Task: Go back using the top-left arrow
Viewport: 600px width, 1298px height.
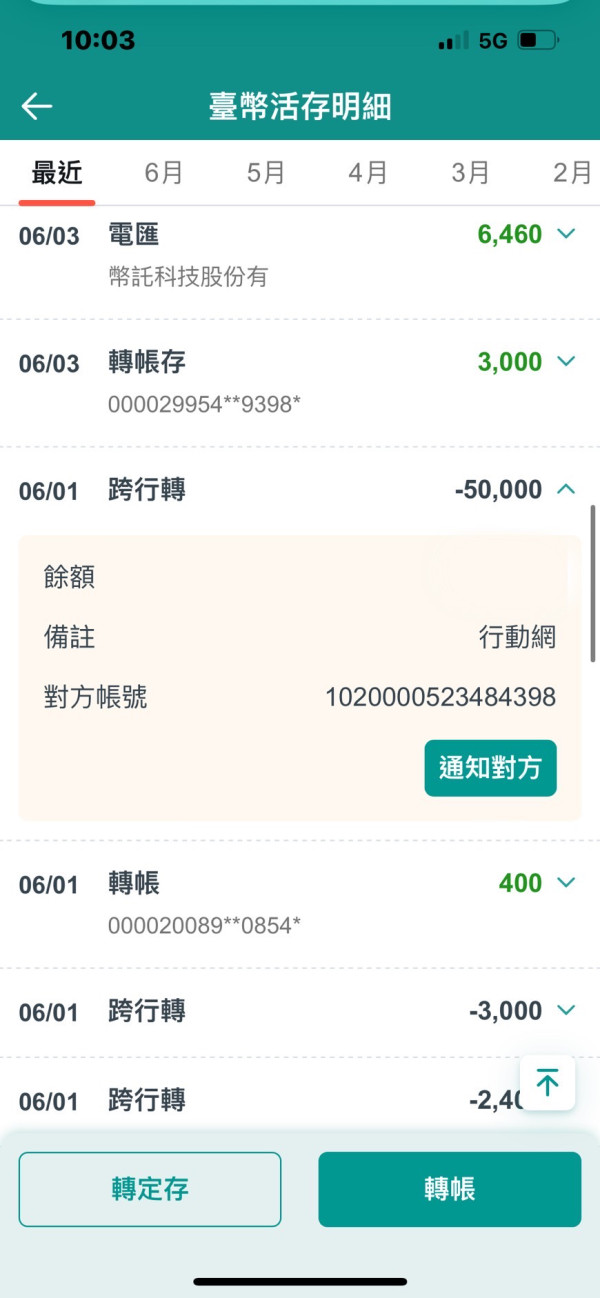Action: point(37,106)
